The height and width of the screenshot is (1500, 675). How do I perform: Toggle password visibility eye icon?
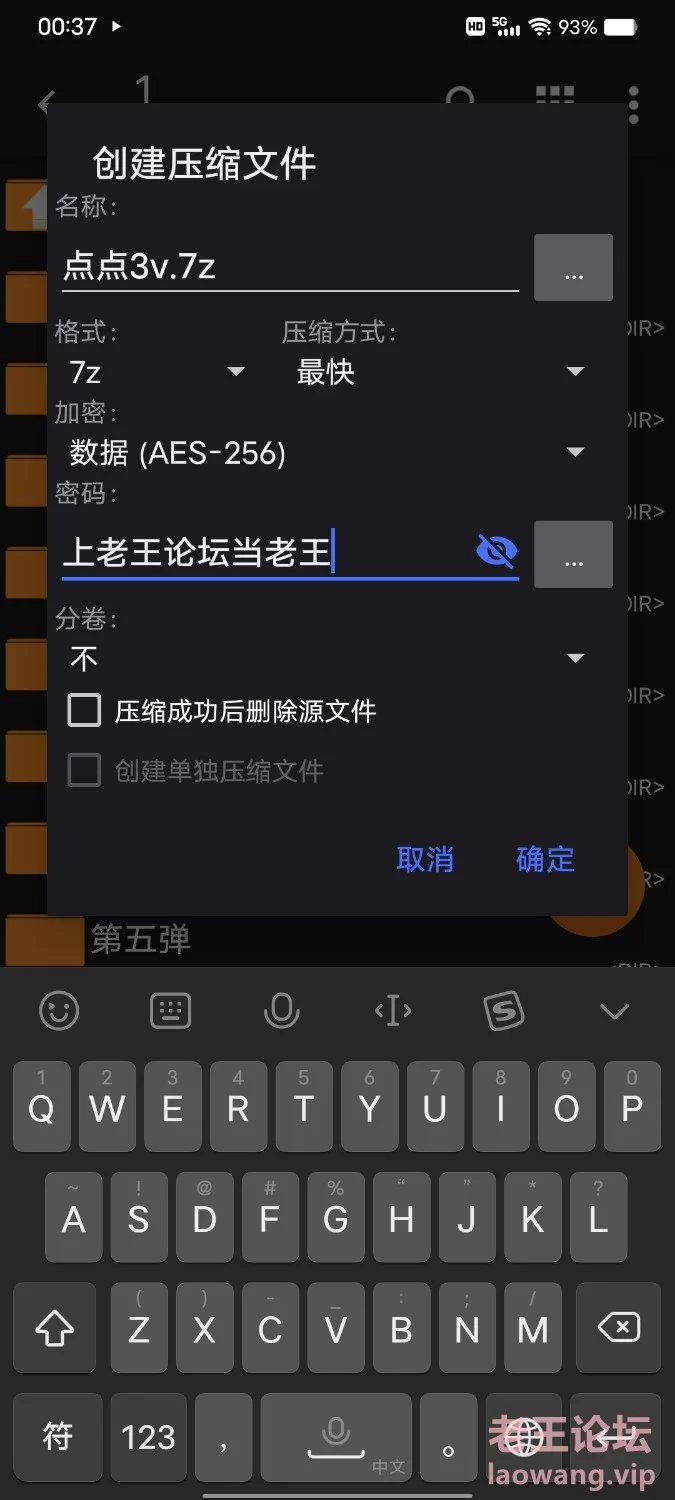[x=496, y=551]
